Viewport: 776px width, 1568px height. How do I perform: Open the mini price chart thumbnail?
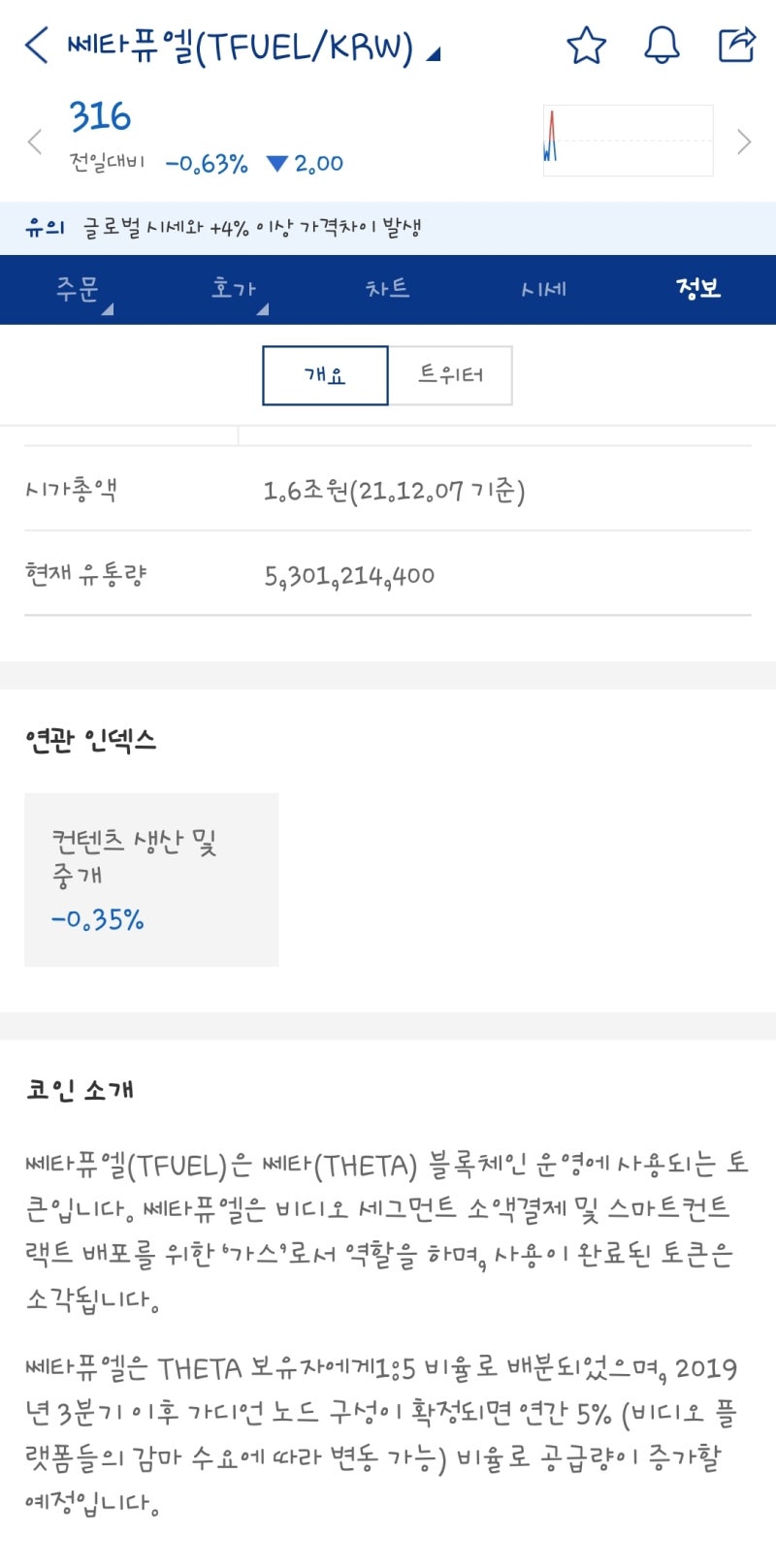[628, 141]
